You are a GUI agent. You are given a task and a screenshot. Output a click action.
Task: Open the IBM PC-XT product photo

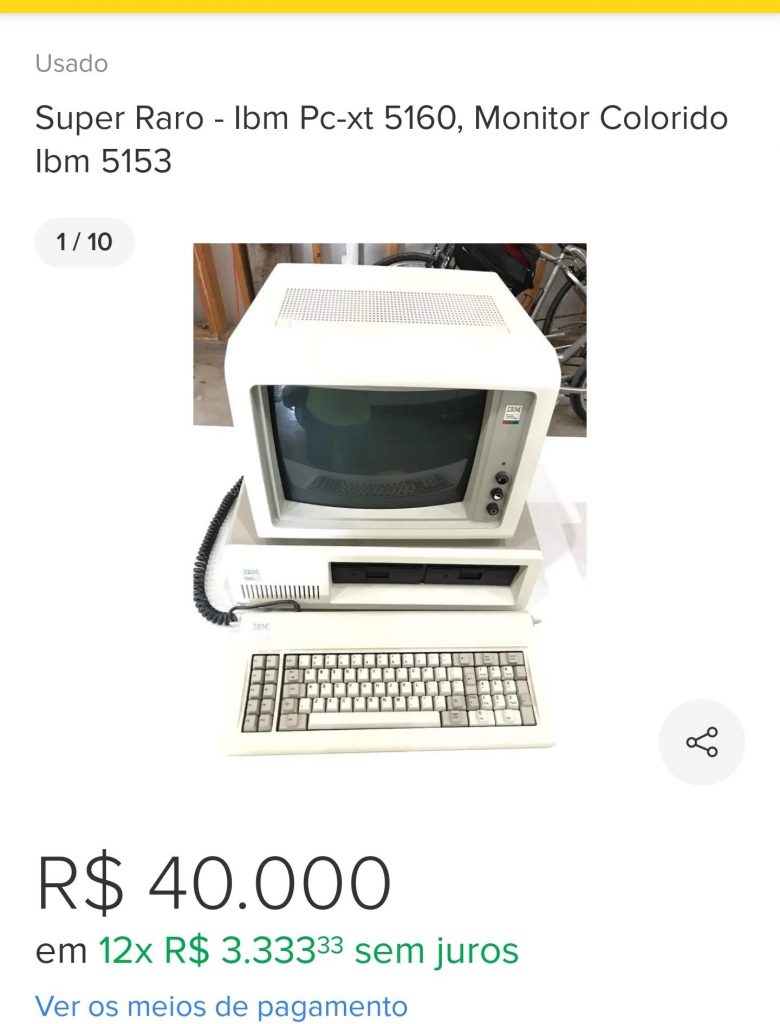pyautogui.click(x=390, y=500)
